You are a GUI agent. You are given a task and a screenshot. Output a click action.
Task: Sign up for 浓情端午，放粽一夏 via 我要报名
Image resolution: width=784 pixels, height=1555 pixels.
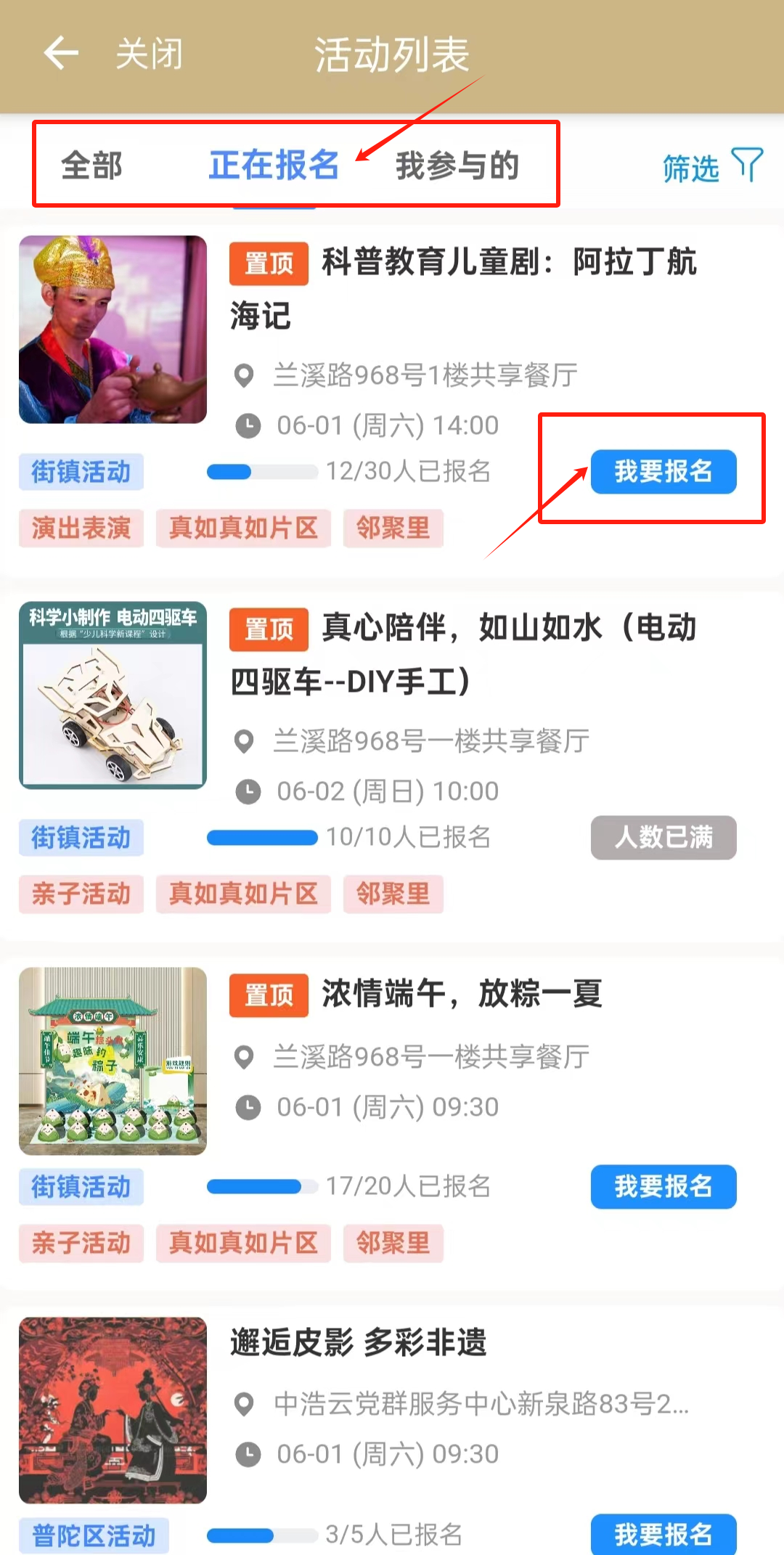click(x=663, y=1187)
